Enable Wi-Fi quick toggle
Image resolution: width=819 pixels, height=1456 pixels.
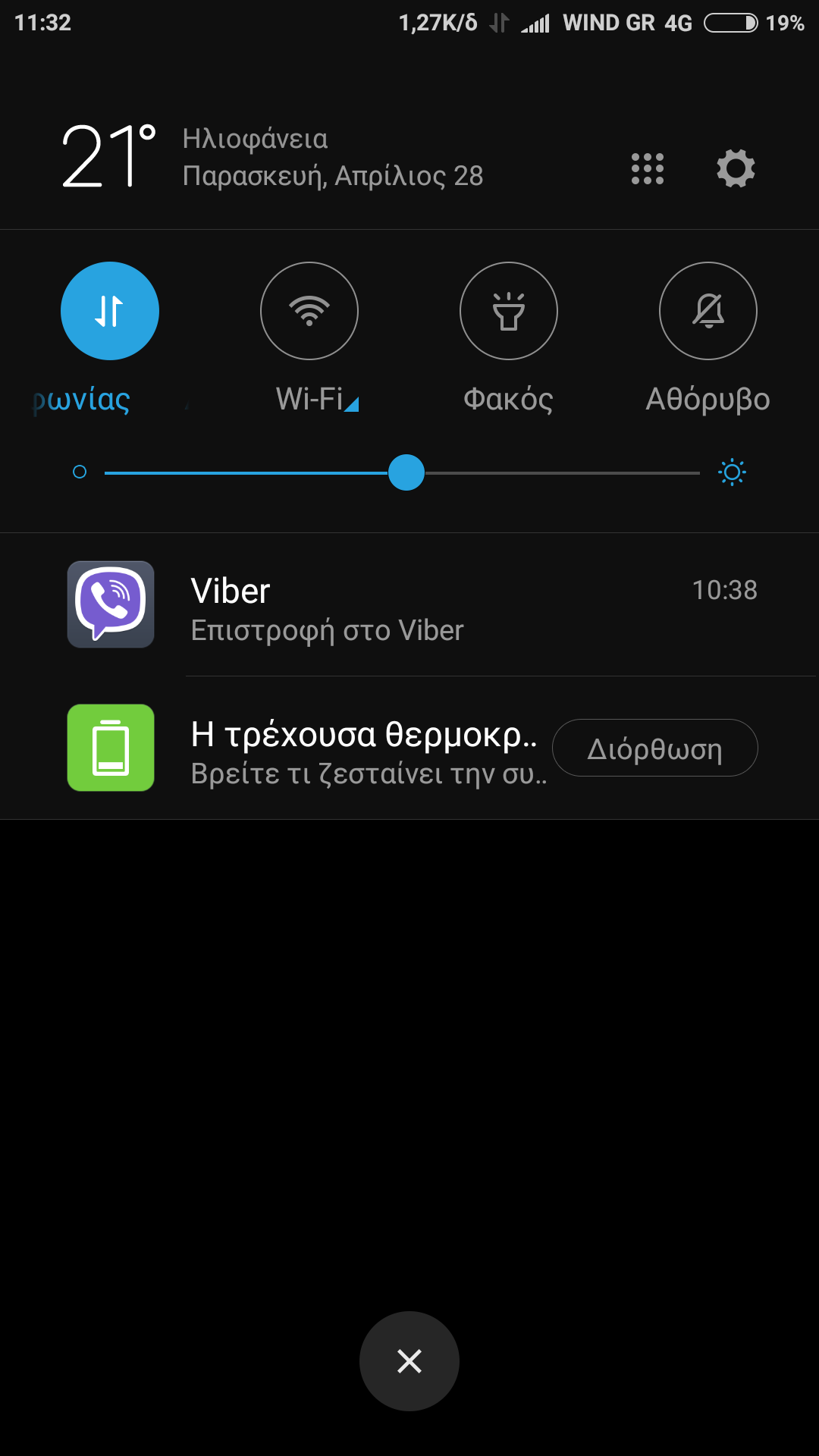point(309,311)
